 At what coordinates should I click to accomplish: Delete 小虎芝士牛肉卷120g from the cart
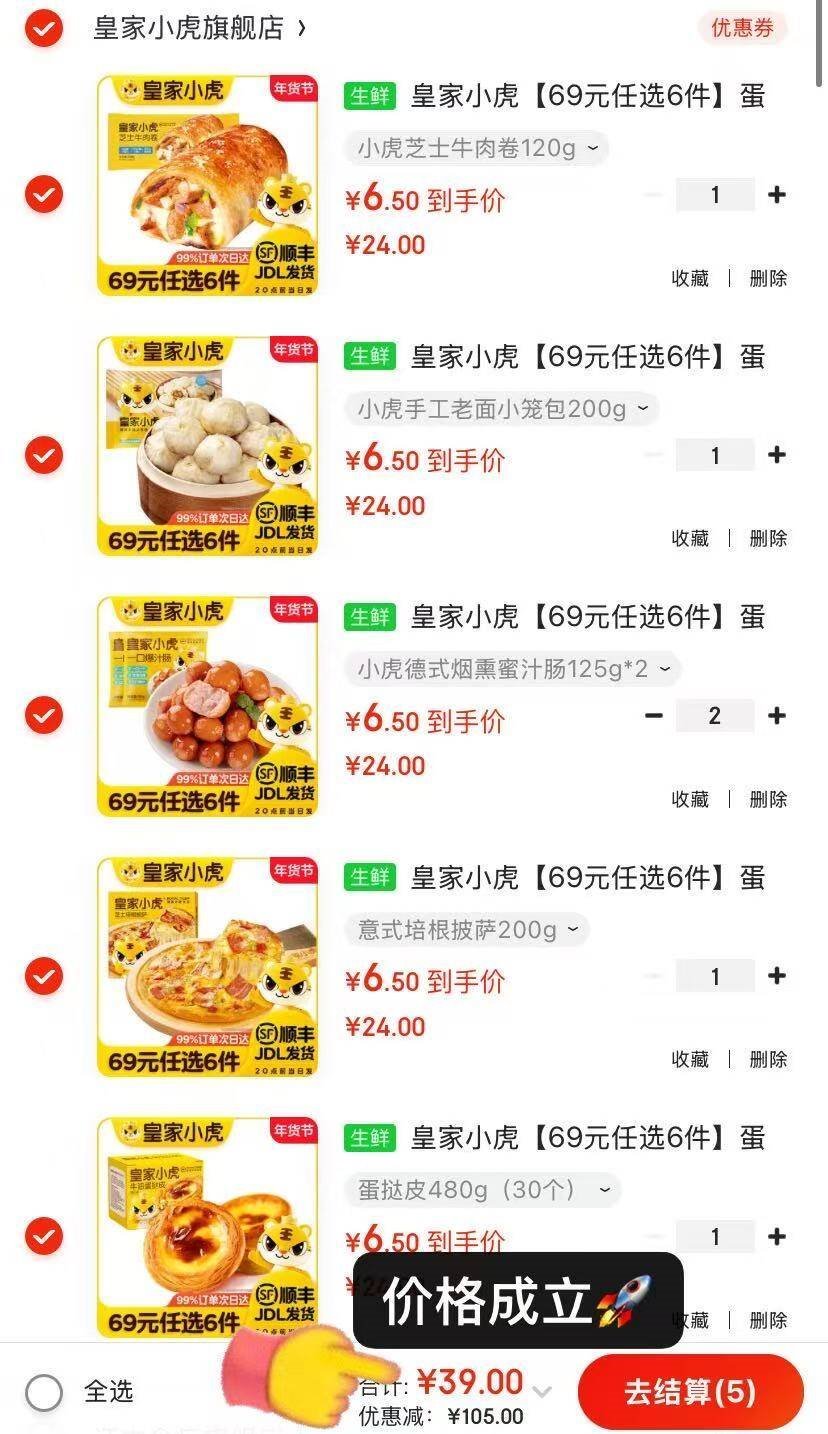768,278
